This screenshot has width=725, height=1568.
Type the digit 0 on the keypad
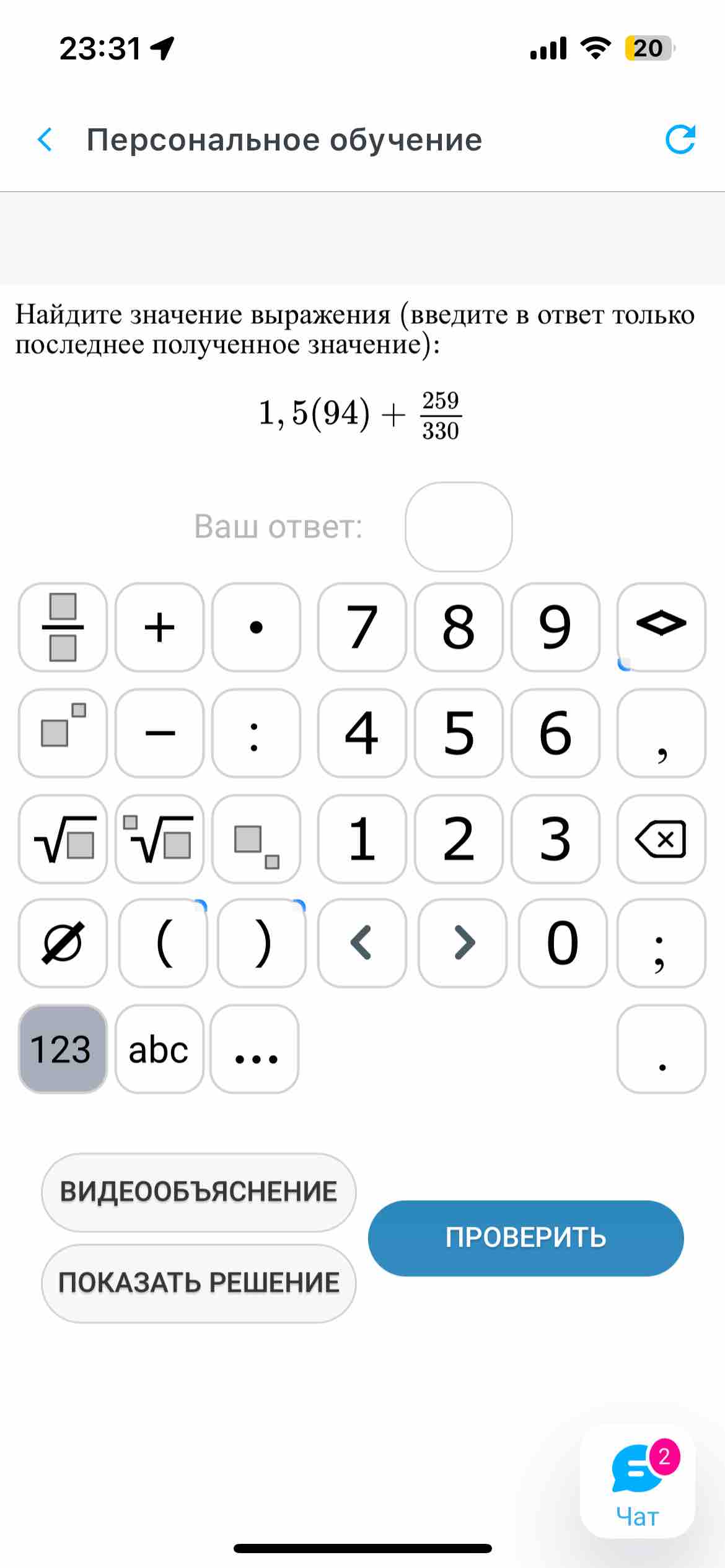coord(563,943)
